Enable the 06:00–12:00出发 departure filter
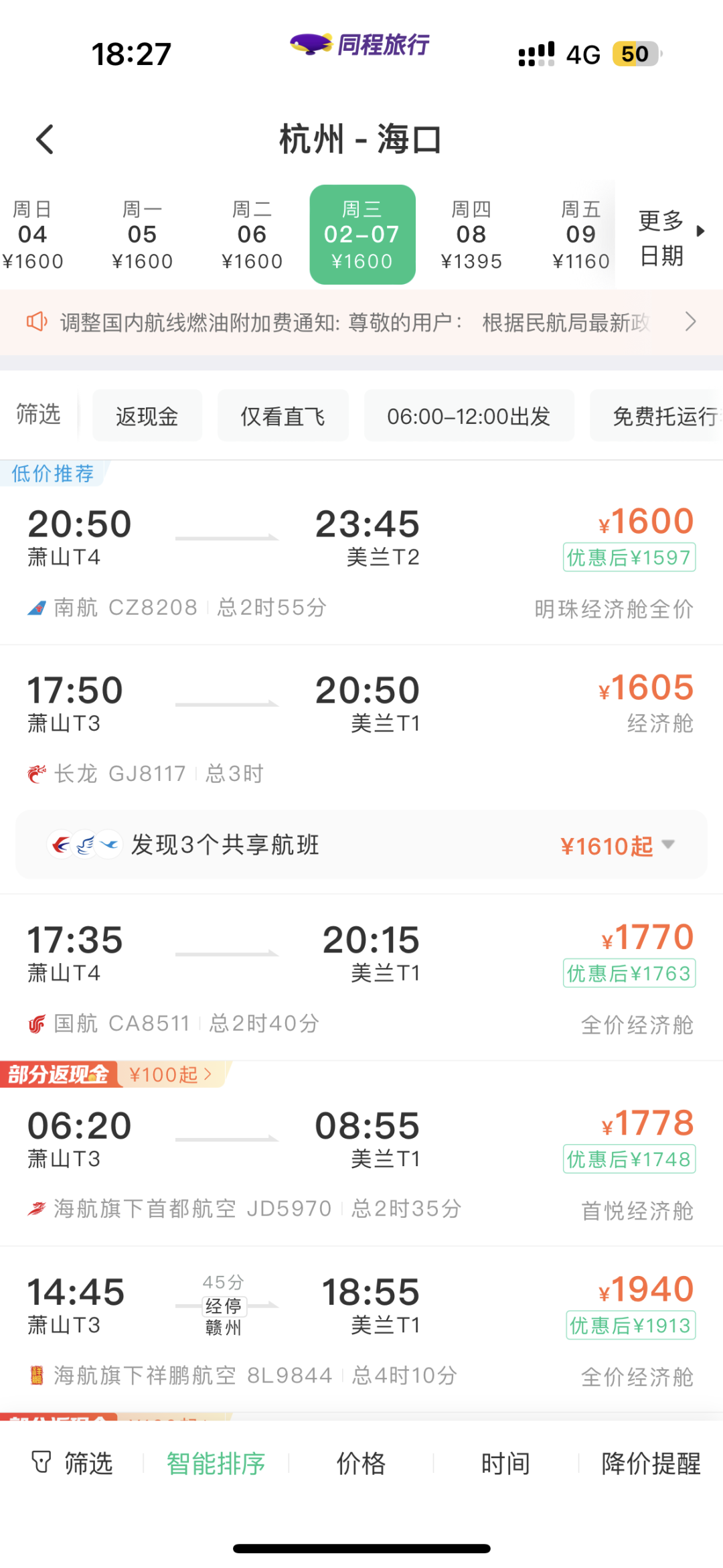 click(x=469, y=415)
